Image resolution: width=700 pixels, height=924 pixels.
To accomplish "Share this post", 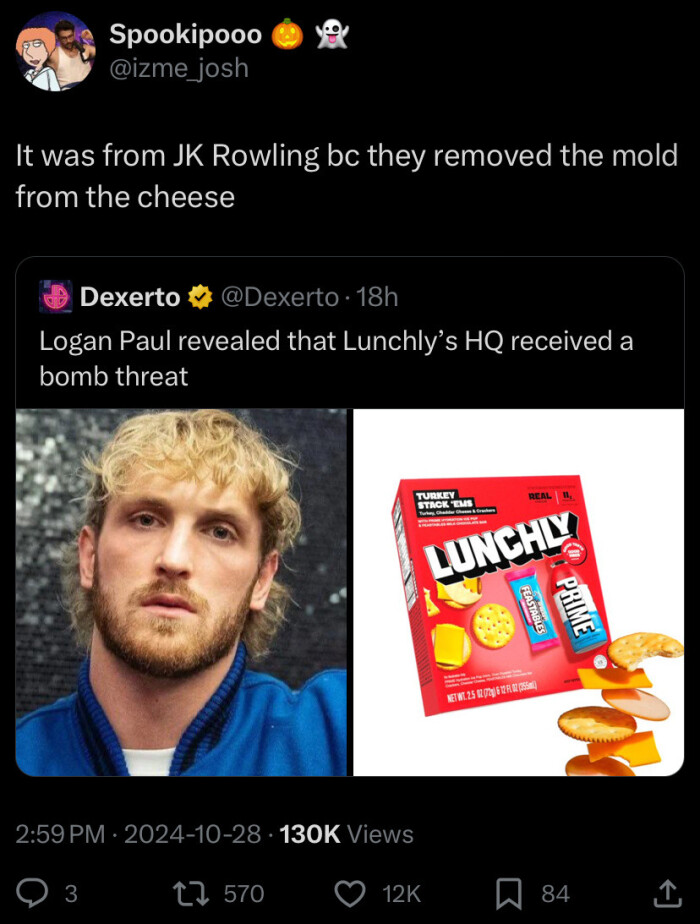I will (662, 893).
